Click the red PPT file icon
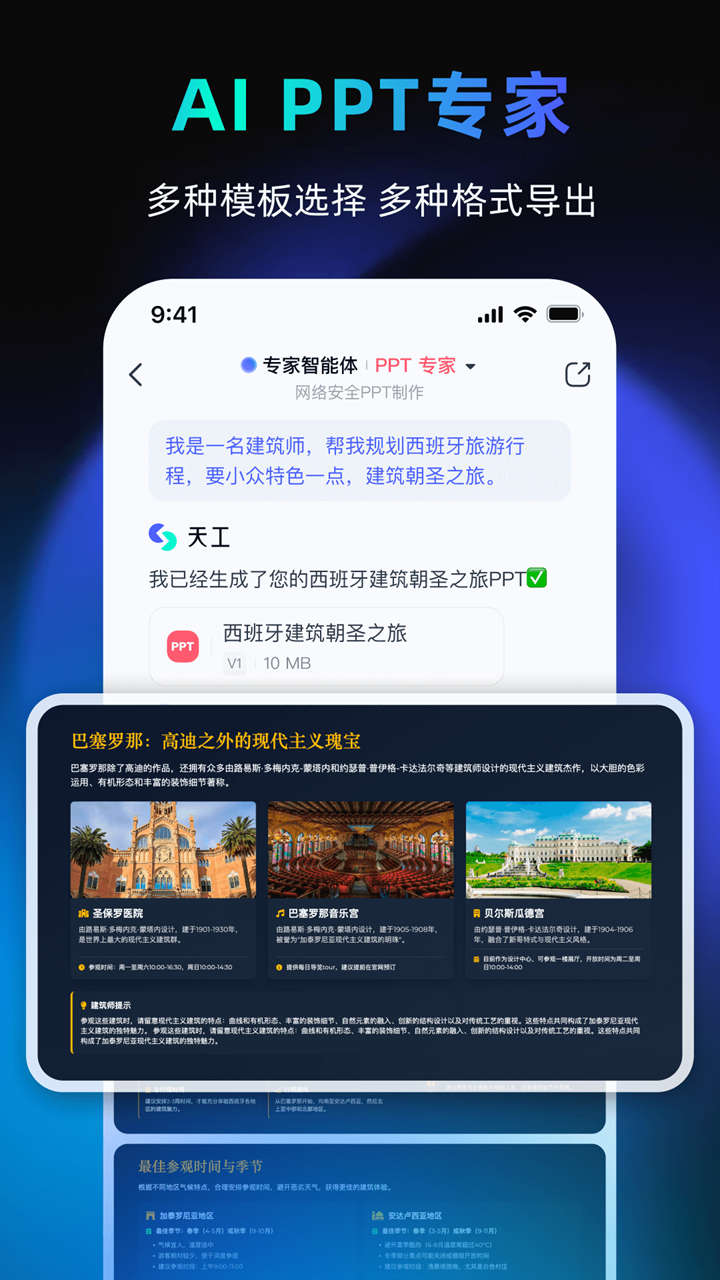720x1280 pixels. [x=182, y=645]
